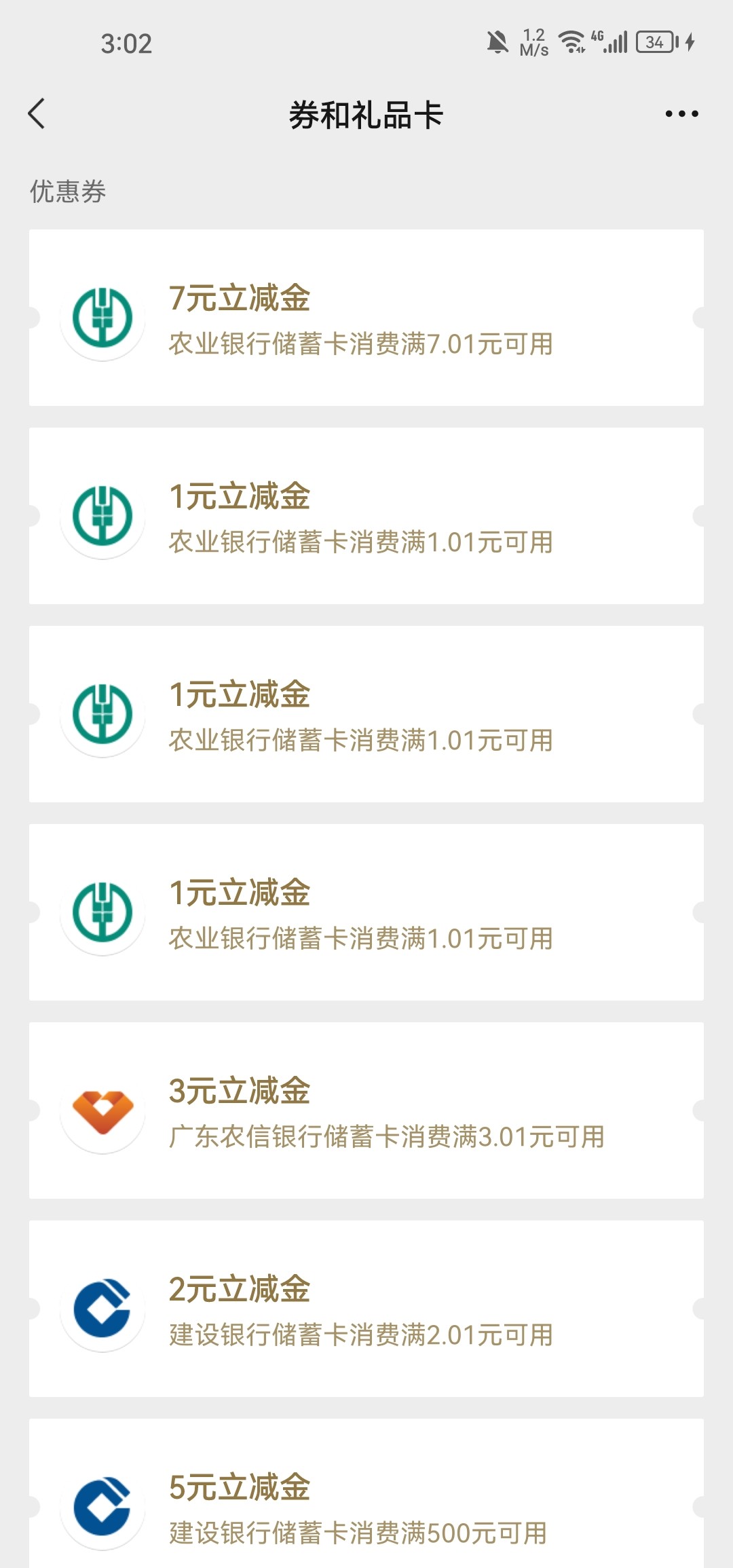Open the three-dot overflow menu
This screenshot has width=733, height=1568.
681,113
